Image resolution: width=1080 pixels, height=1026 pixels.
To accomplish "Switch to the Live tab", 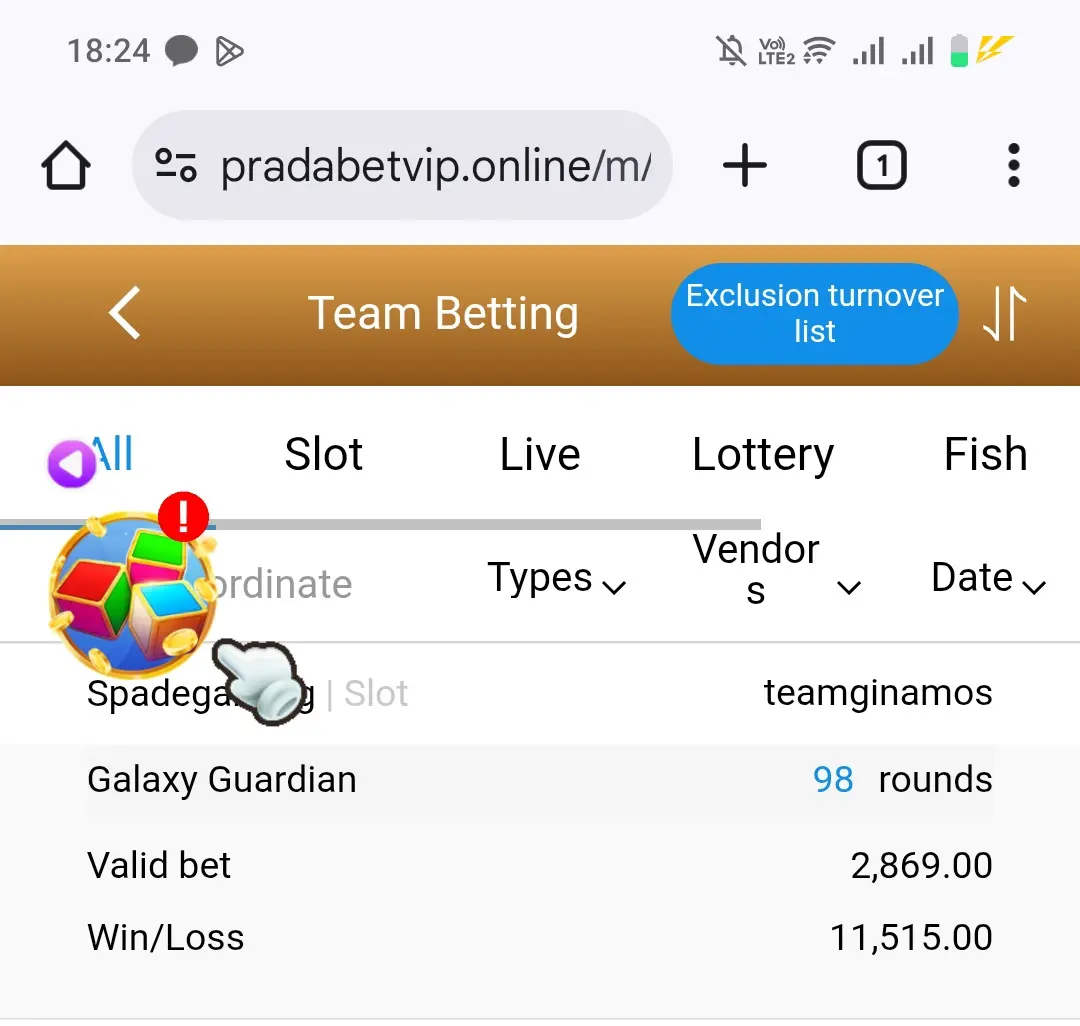I will pos(540,455).
